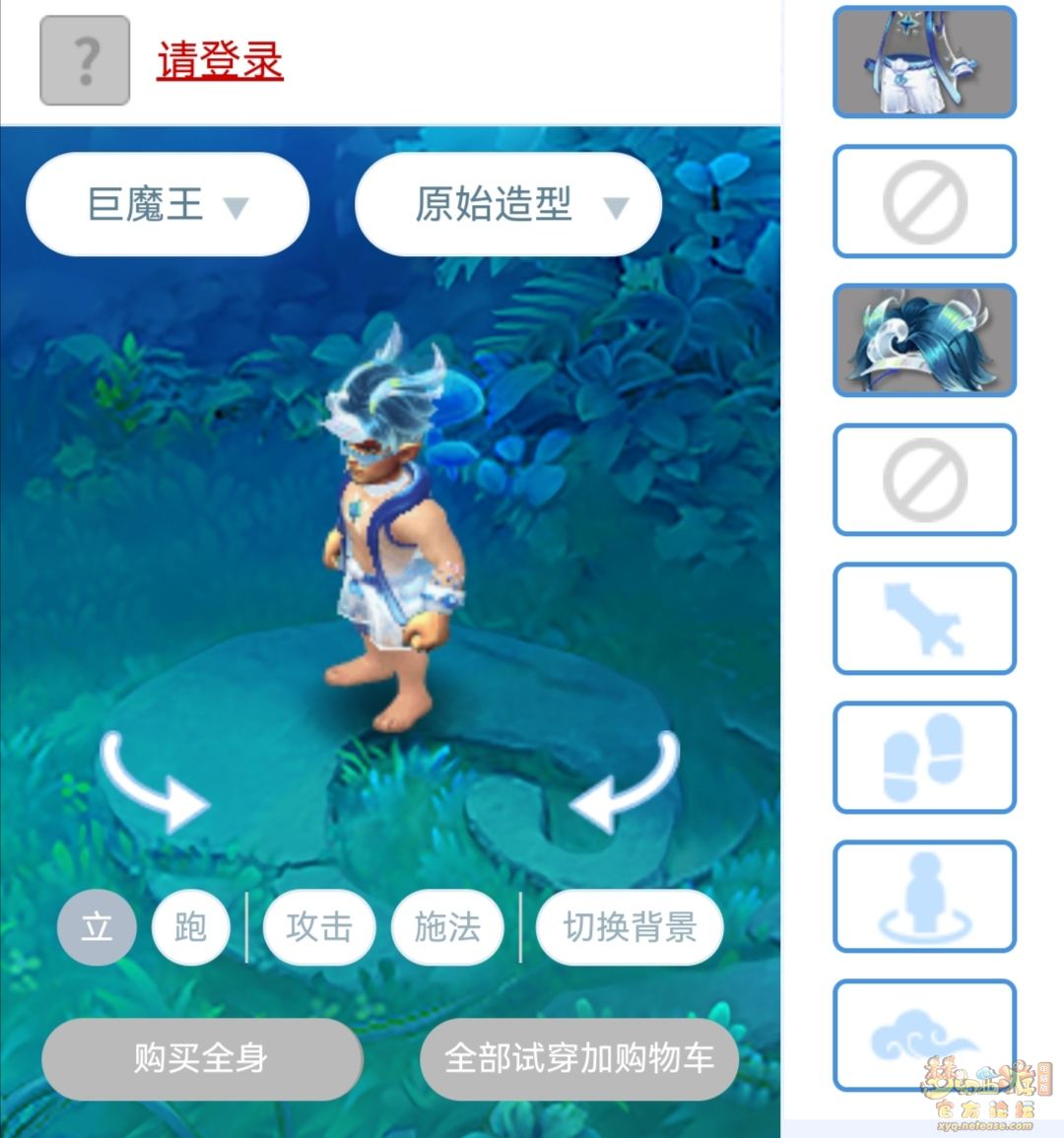Tap 切换背景 to change the background

[630, 927]
